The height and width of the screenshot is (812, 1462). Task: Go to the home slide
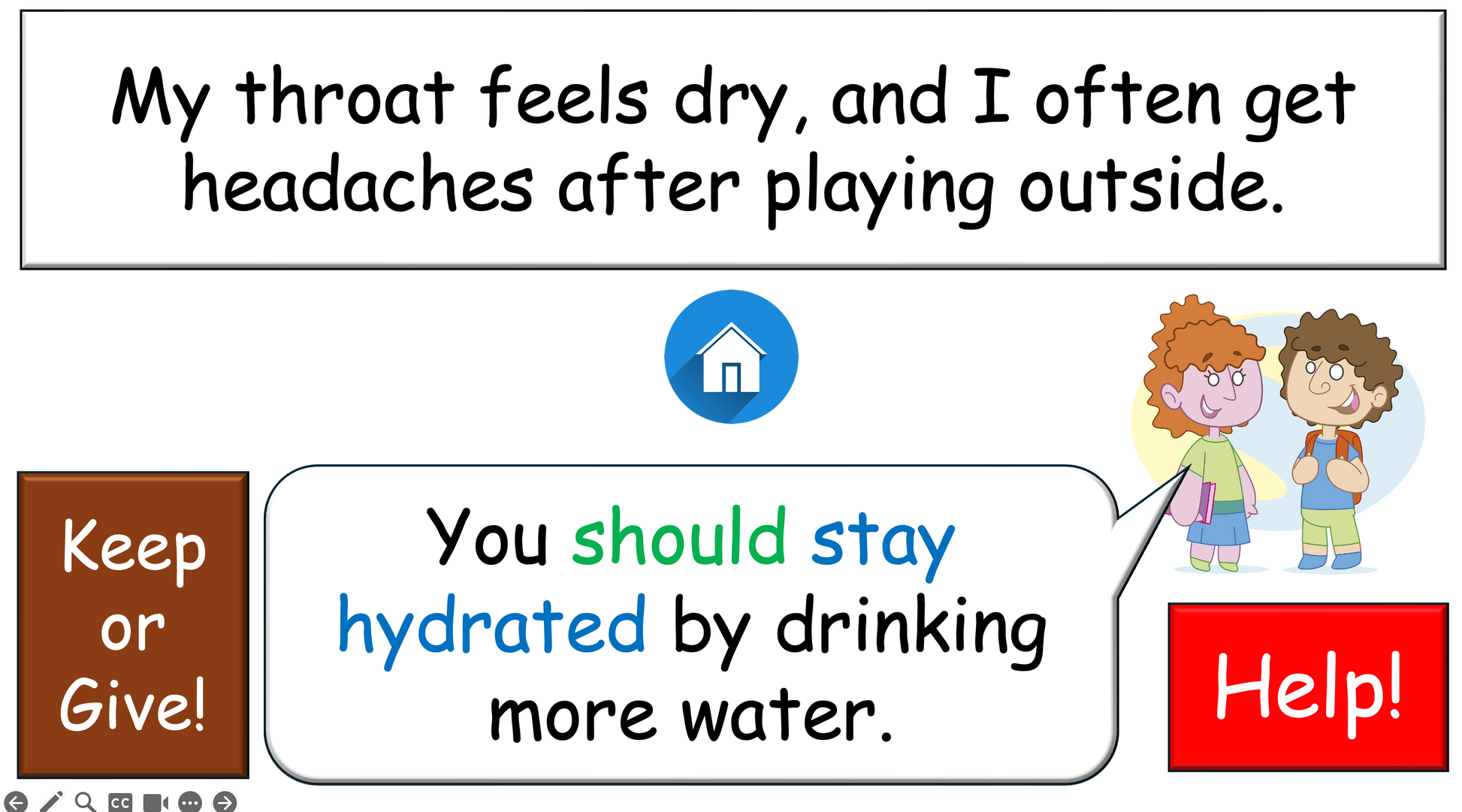[x=731, y=357]
